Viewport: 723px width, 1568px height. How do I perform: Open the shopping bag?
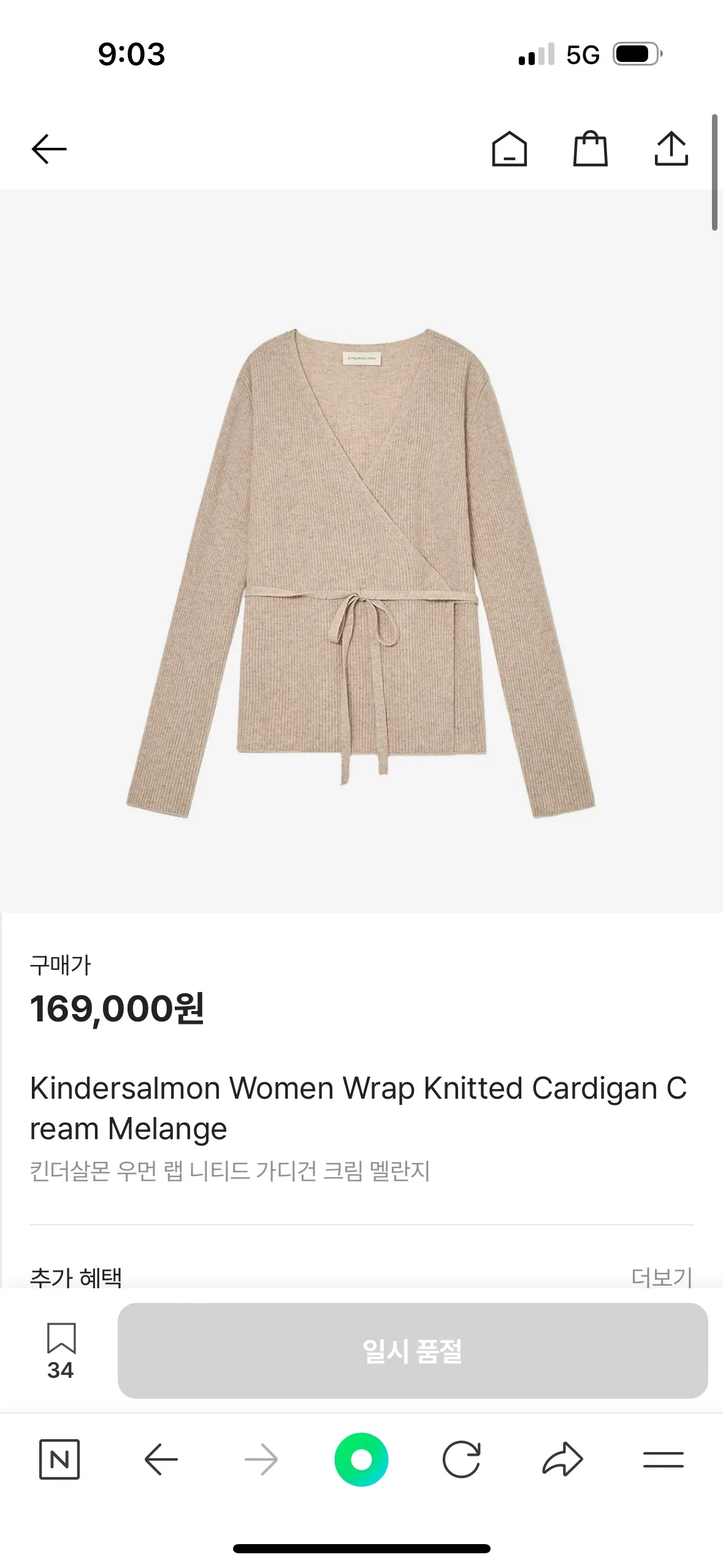coord(590,148)
